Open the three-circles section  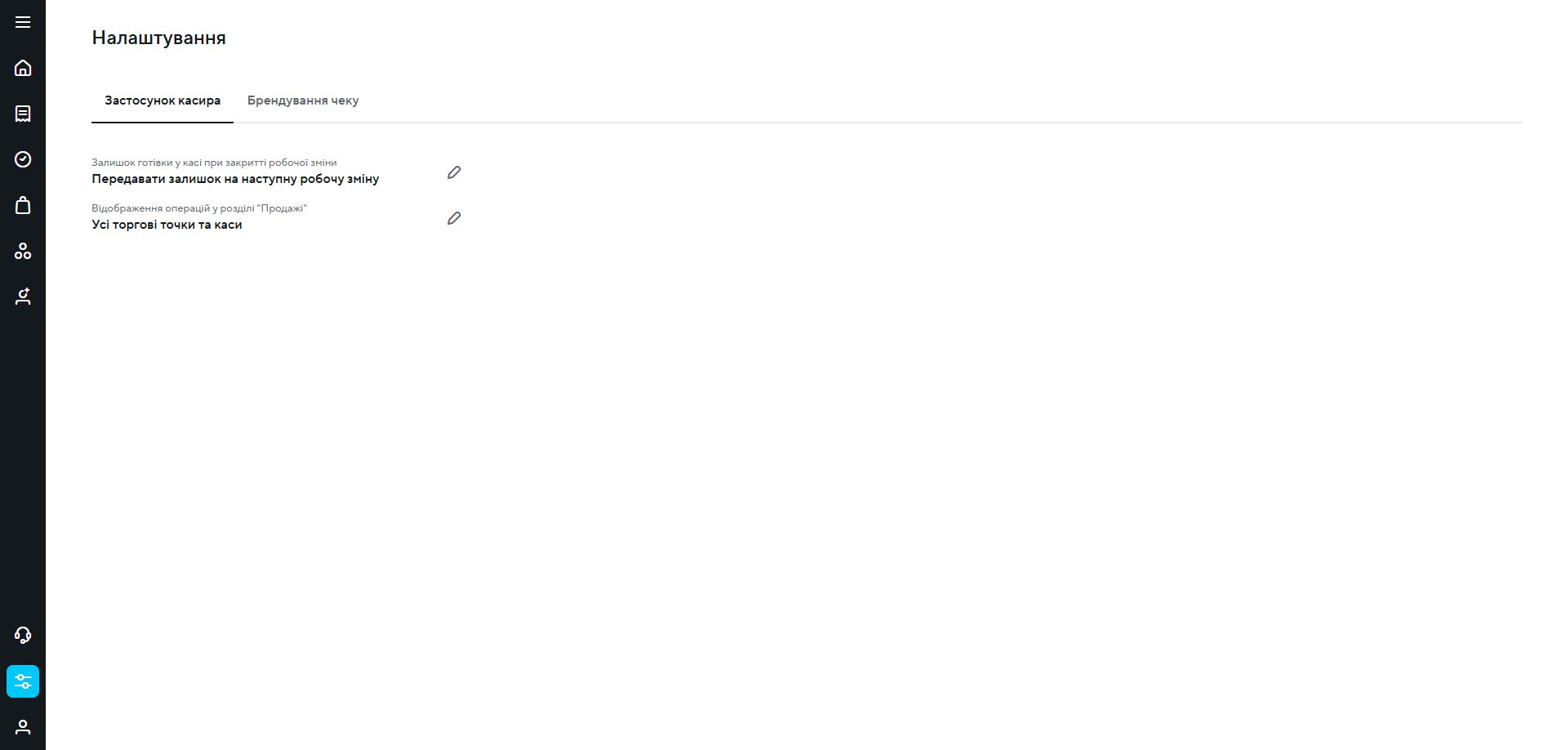[x=23, y=251]
